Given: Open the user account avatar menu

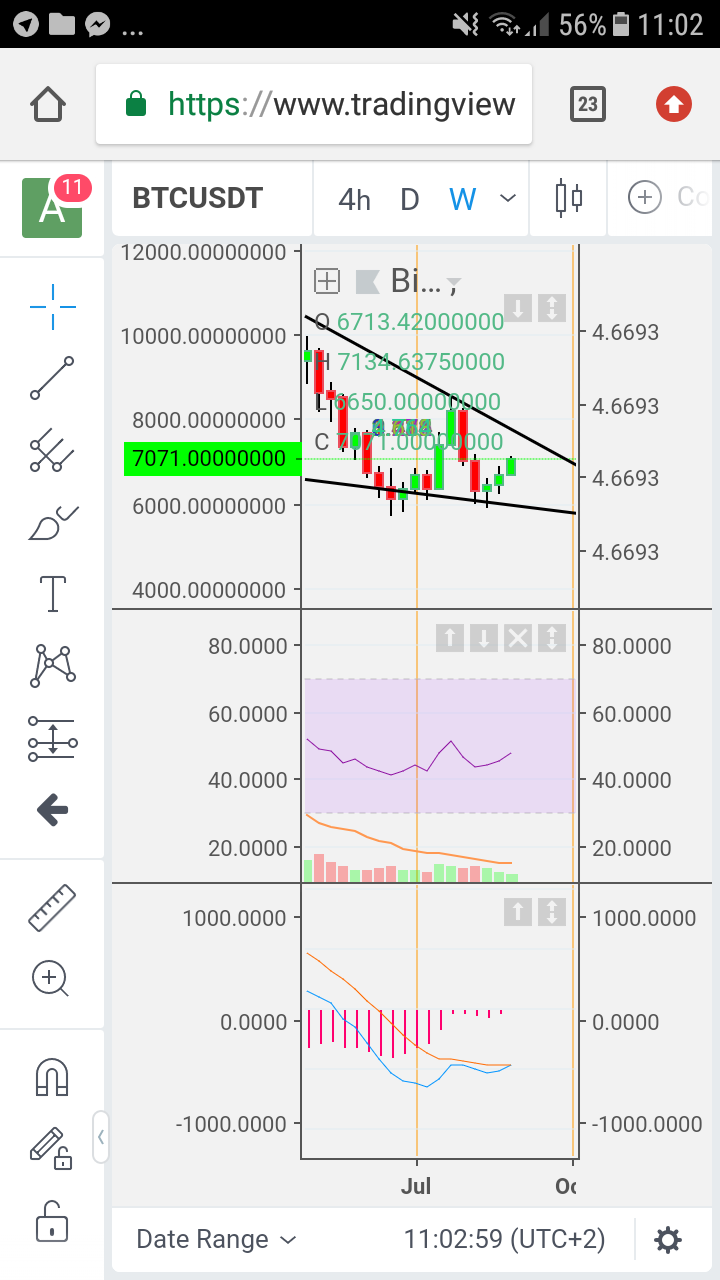Looking at the screenshot, I should coord(52,207).
